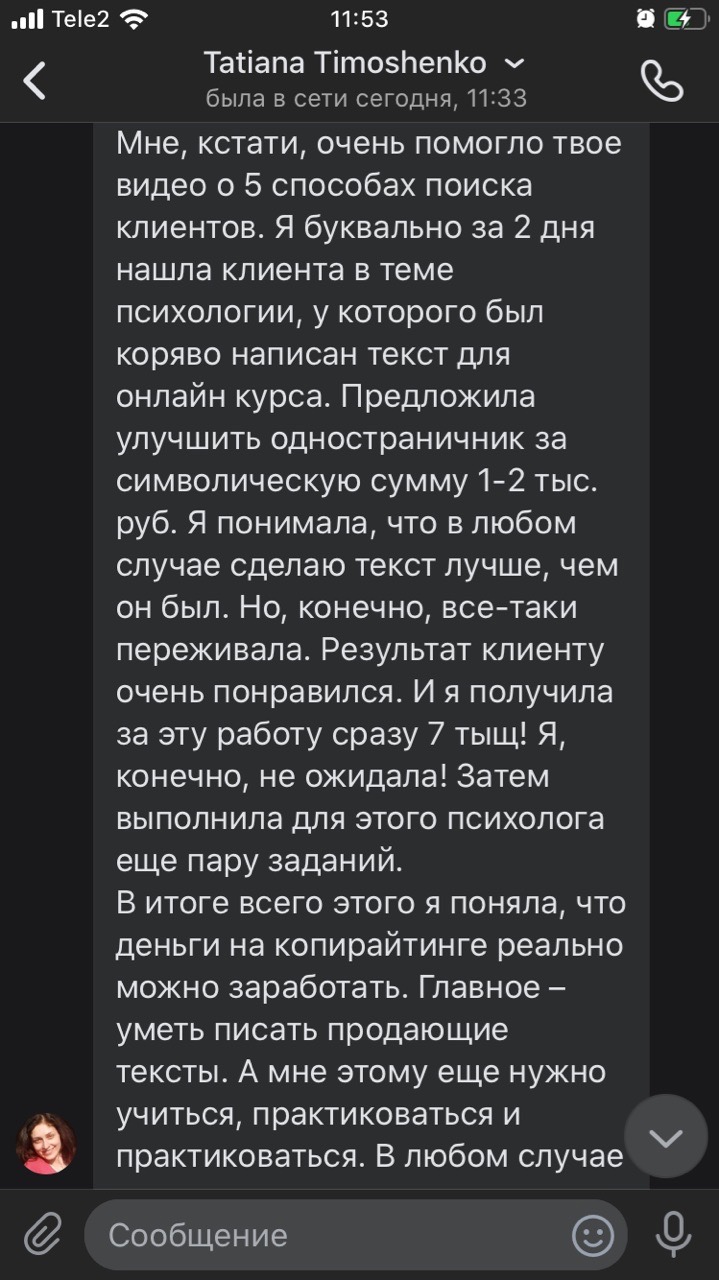Image resolution: width=719 pixels, height=1280 pixels.
Task: Attach a file with the paperclip
Action: (x=41, y=1235)
